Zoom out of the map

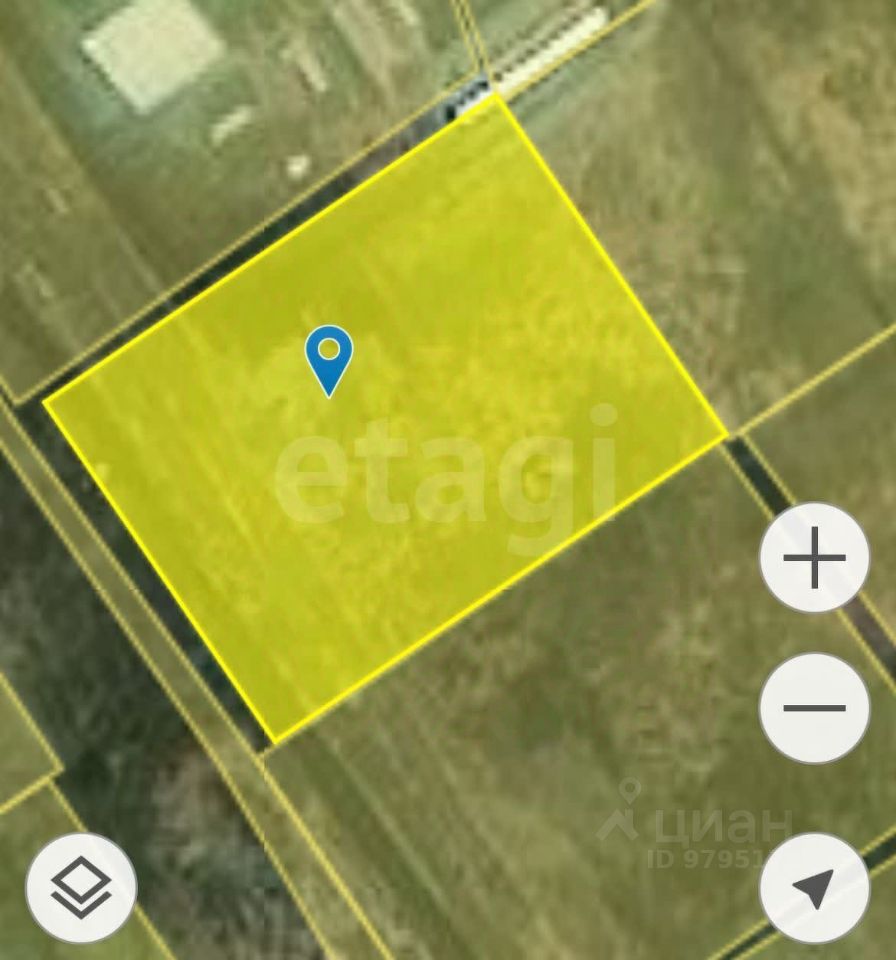814,708
